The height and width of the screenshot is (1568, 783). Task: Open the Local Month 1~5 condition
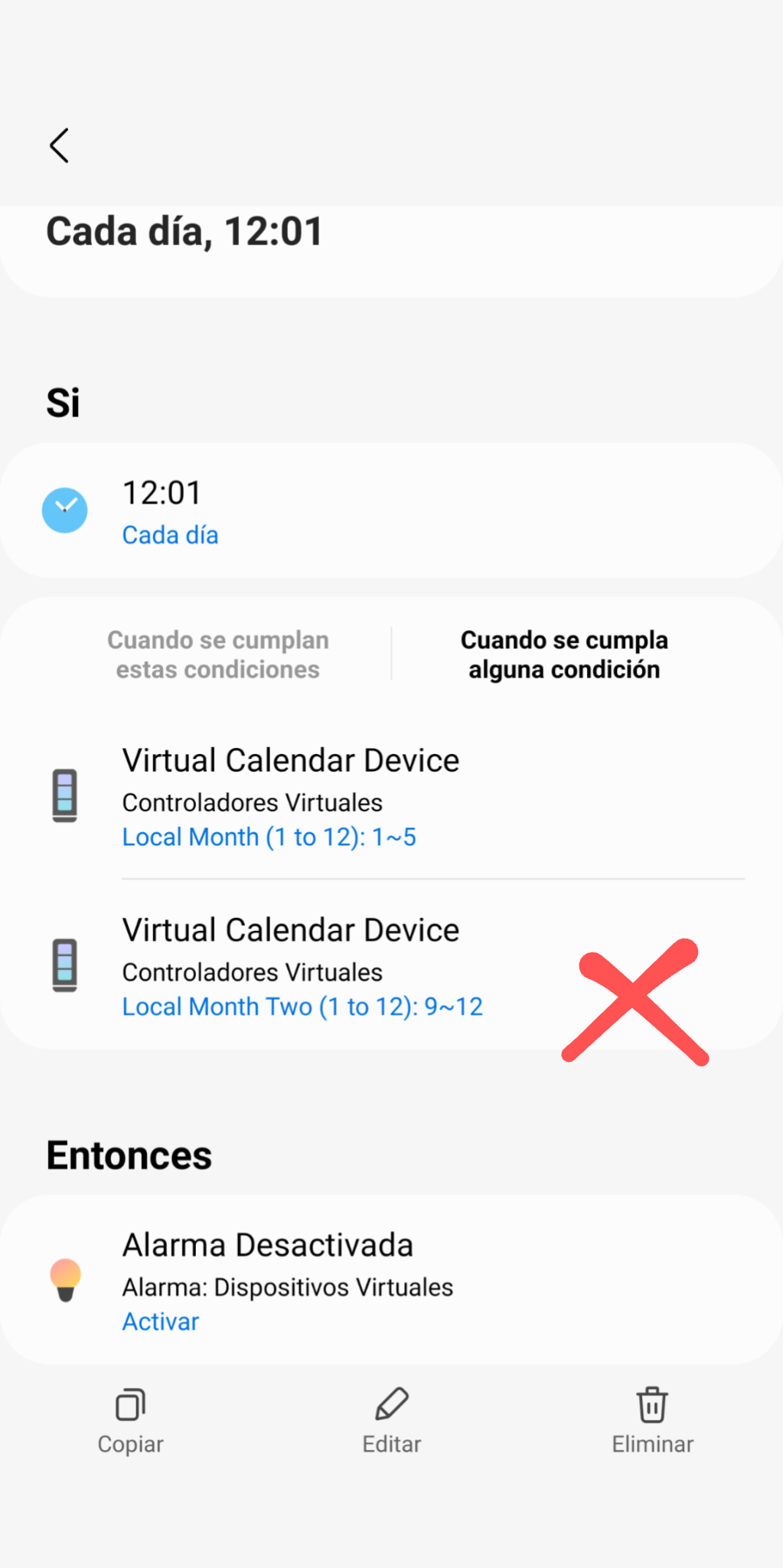[x=390, y=796]
